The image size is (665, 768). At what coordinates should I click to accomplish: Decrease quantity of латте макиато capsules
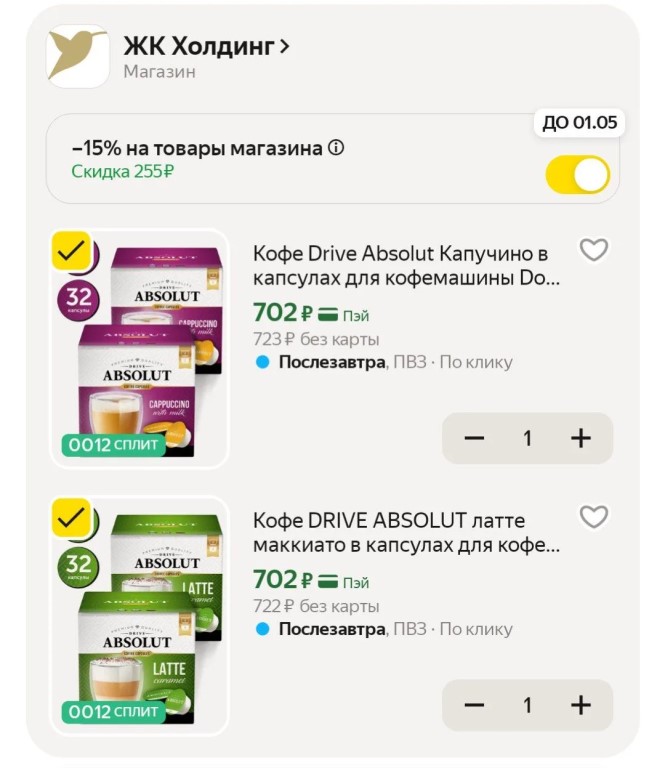point(475,705)
